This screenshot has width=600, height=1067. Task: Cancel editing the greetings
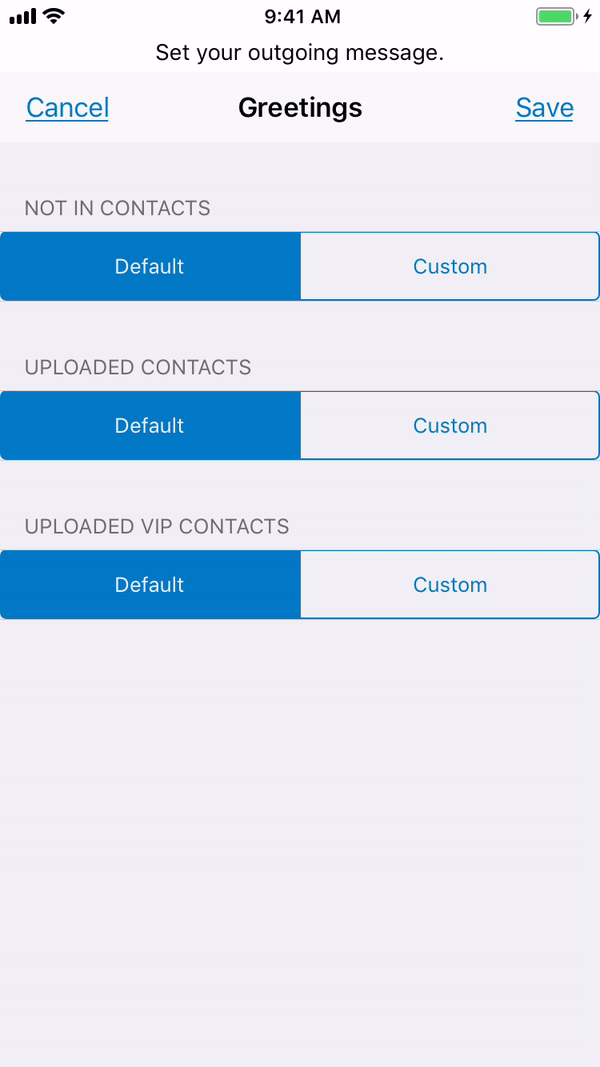click(x=67, y=108)
